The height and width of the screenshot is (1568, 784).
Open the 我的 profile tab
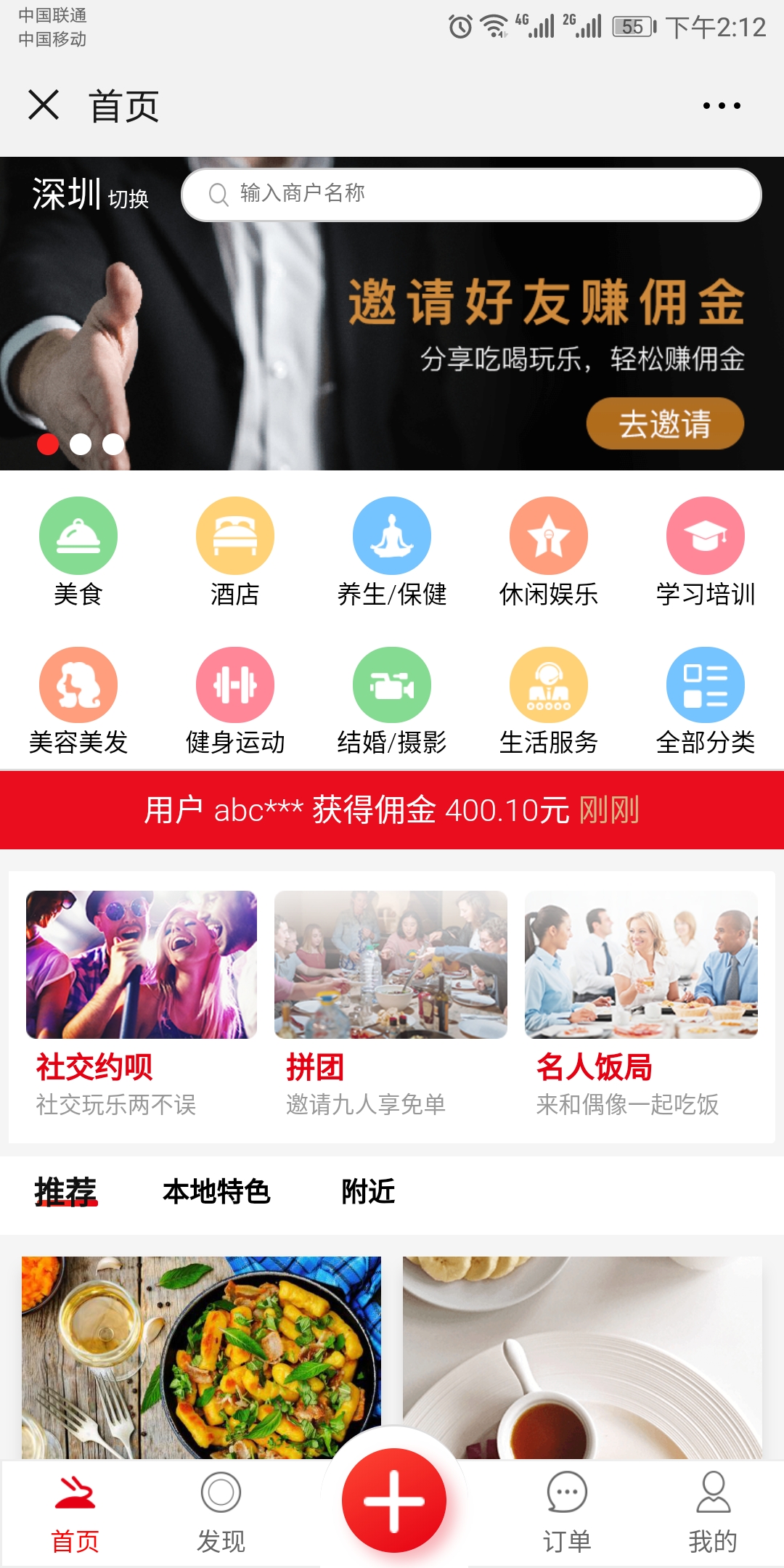pos(712,1511)
